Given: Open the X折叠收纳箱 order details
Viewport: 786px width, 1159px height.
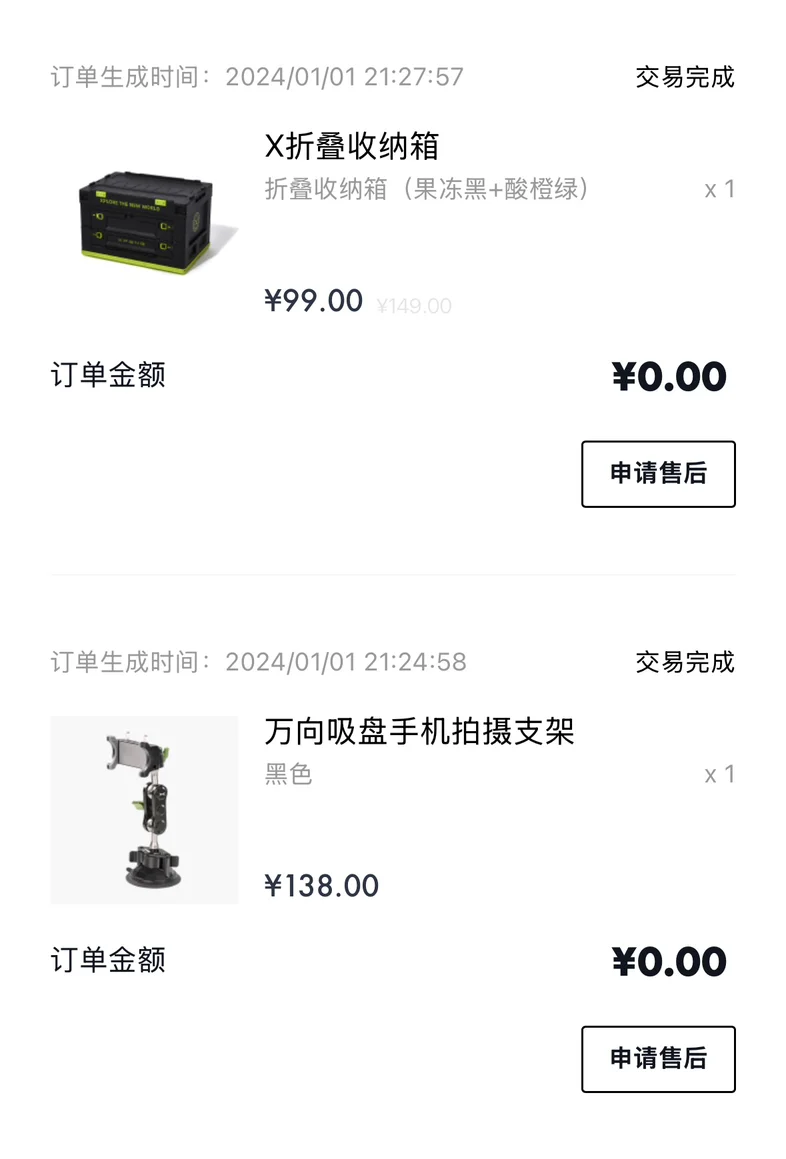Looking at the screenshot, I should (x=351, y=147).
